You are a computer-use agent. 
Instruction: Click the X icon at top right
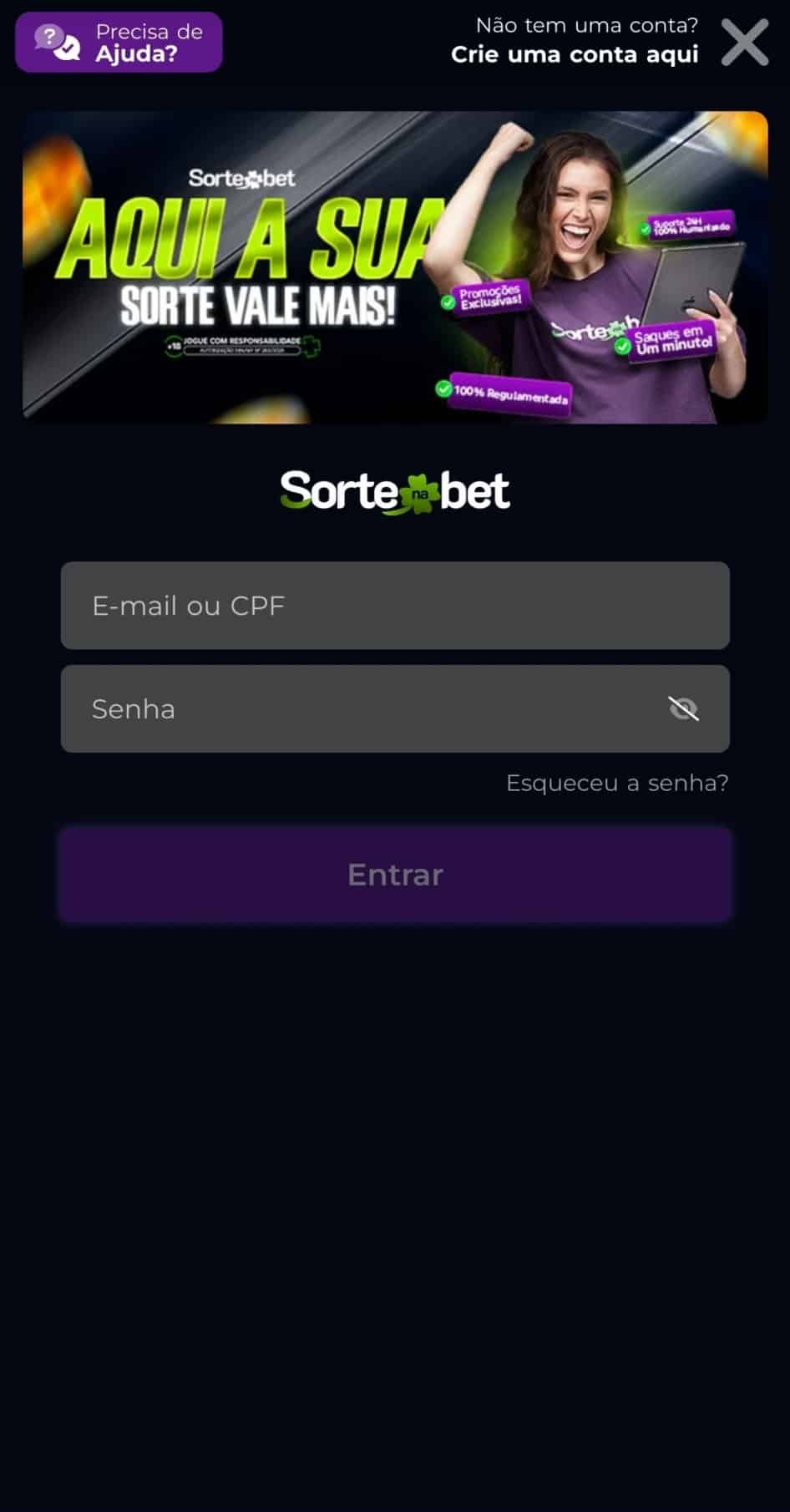click(x=744, y=43)
